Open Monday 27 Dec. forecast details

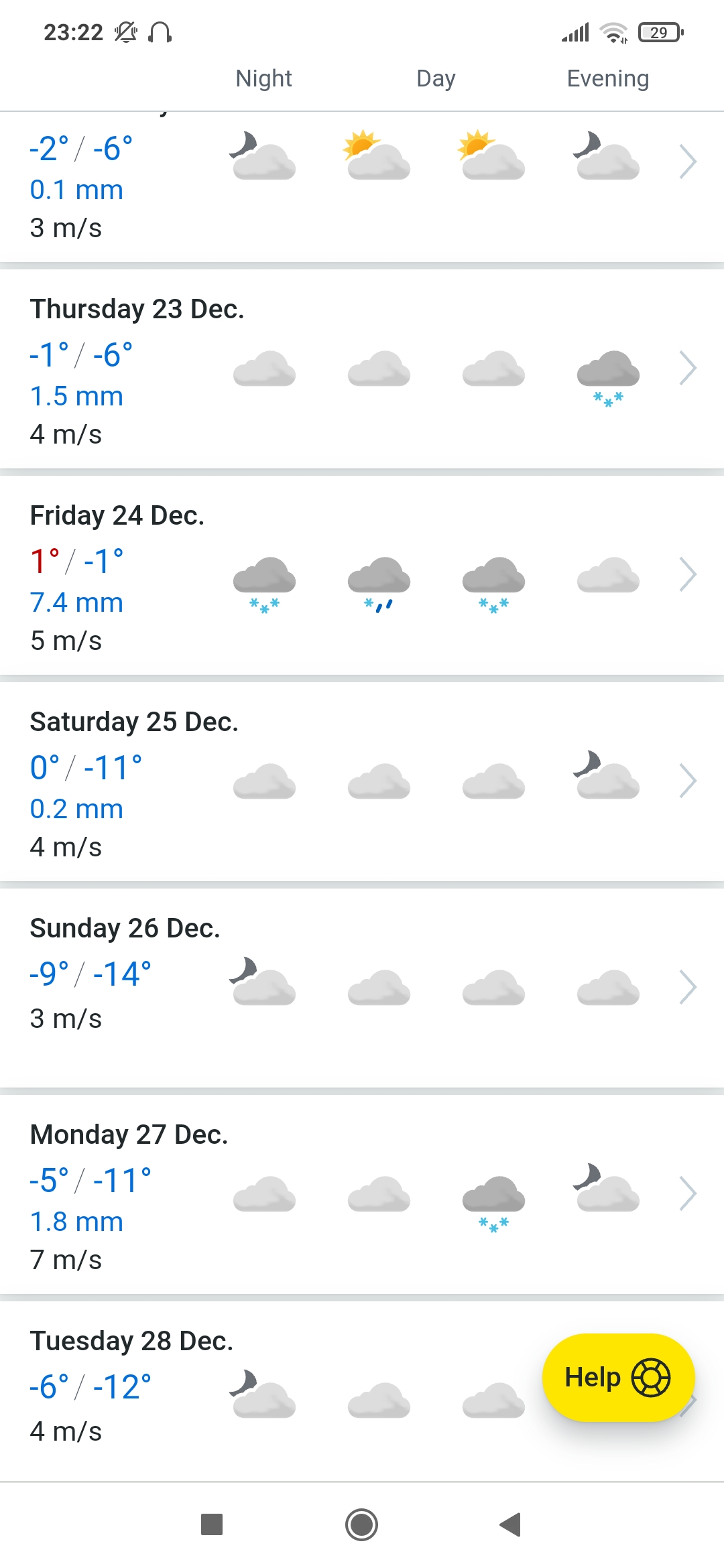click(688, 1193)
